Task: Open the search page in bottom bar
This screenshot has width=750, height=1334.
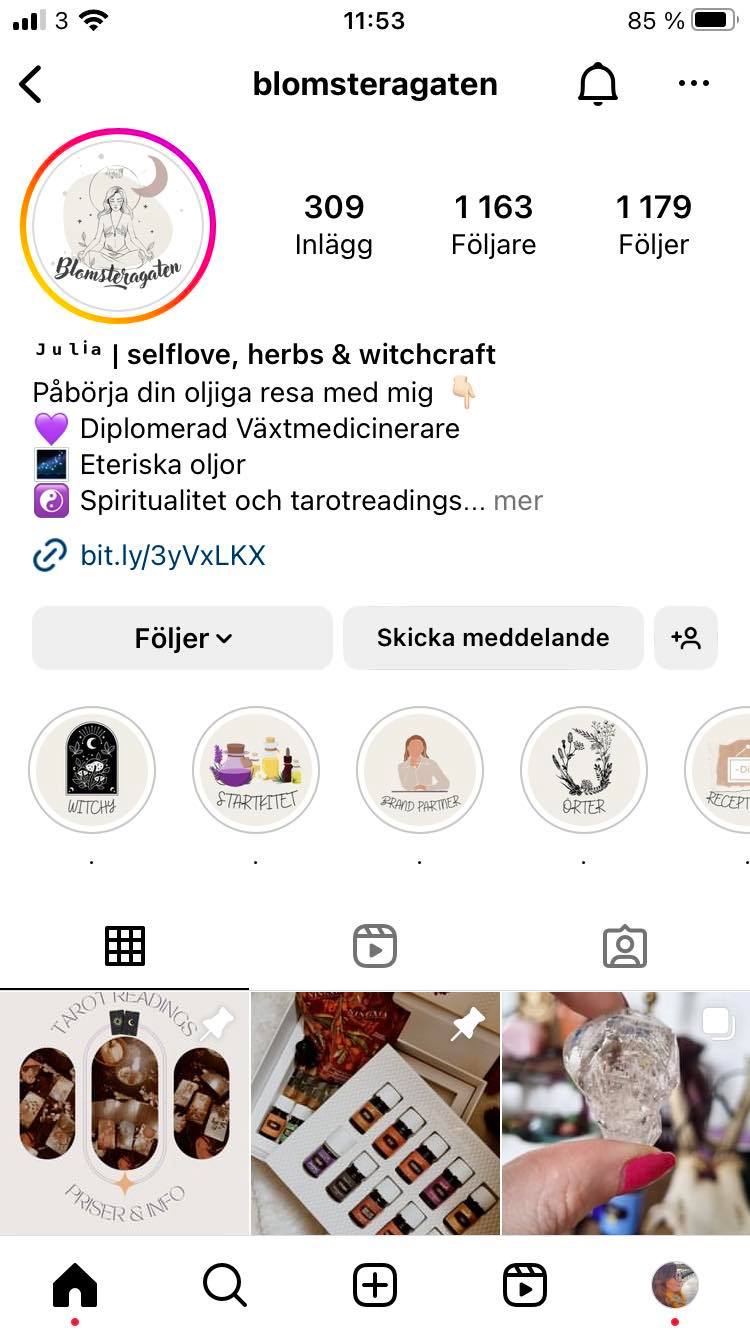Action: [225, 1285]
